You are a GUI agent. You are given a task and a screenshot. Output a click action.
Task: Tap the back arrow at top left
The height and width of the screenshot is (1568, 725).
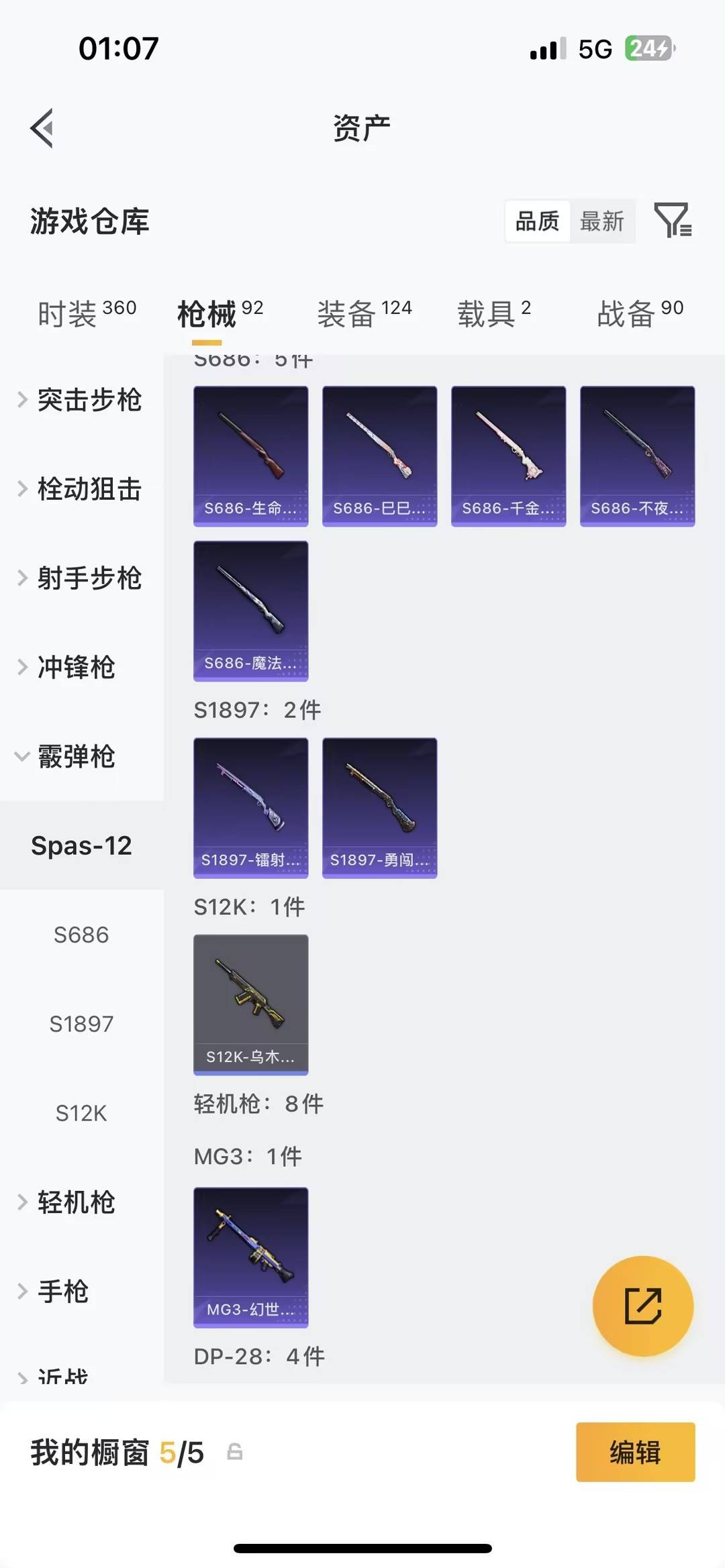(x=42, y=128)
